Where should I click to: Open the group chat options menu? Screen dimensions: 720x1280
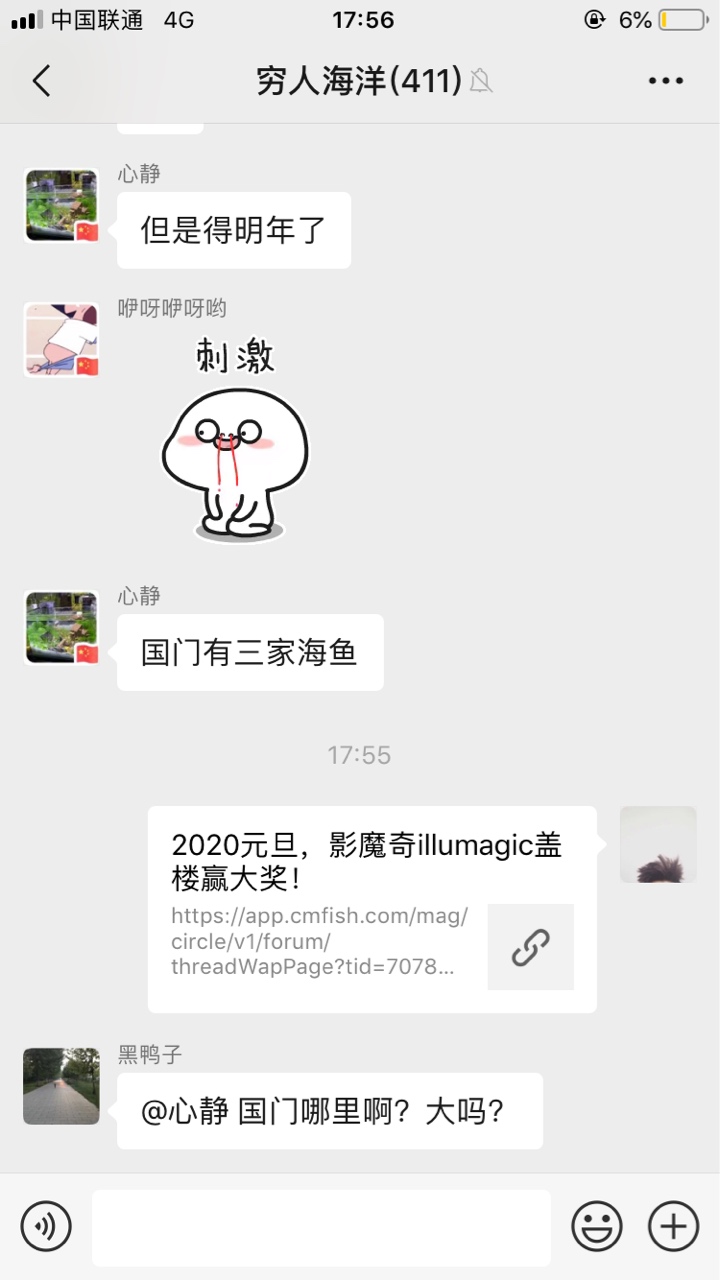tap(665, 81)
